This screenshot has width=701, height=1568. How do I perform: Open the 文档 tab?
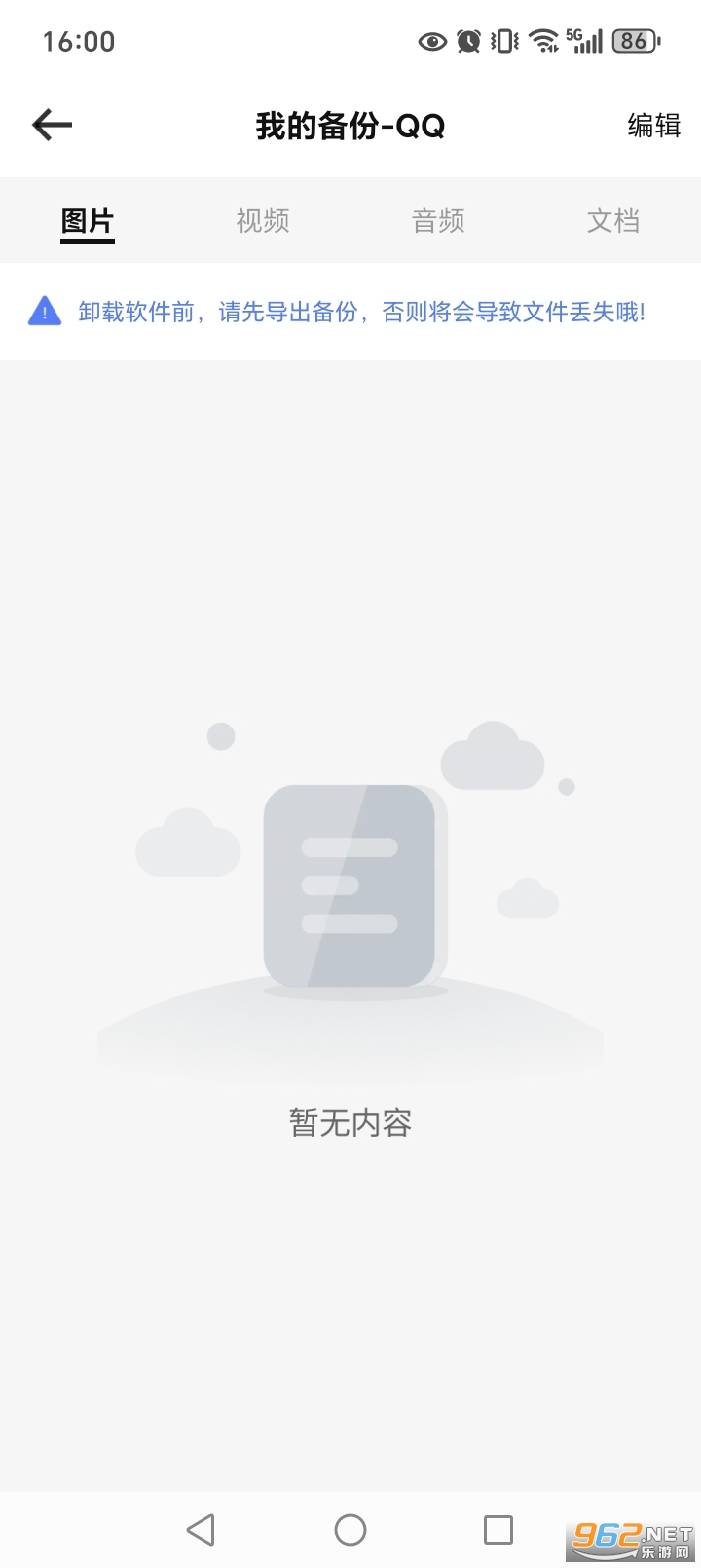coord(613,221)
